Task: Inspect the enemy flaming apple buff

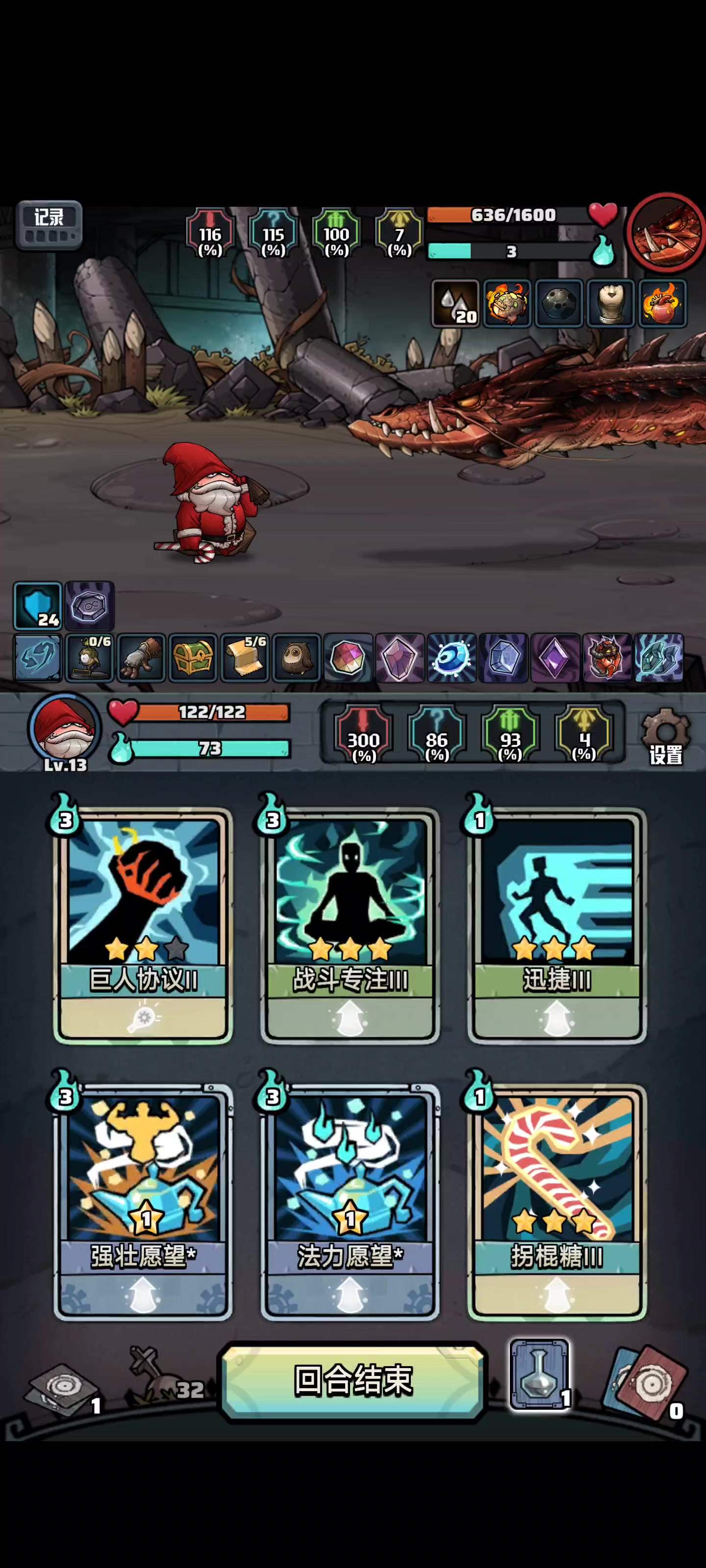Action: pos(663,303)
